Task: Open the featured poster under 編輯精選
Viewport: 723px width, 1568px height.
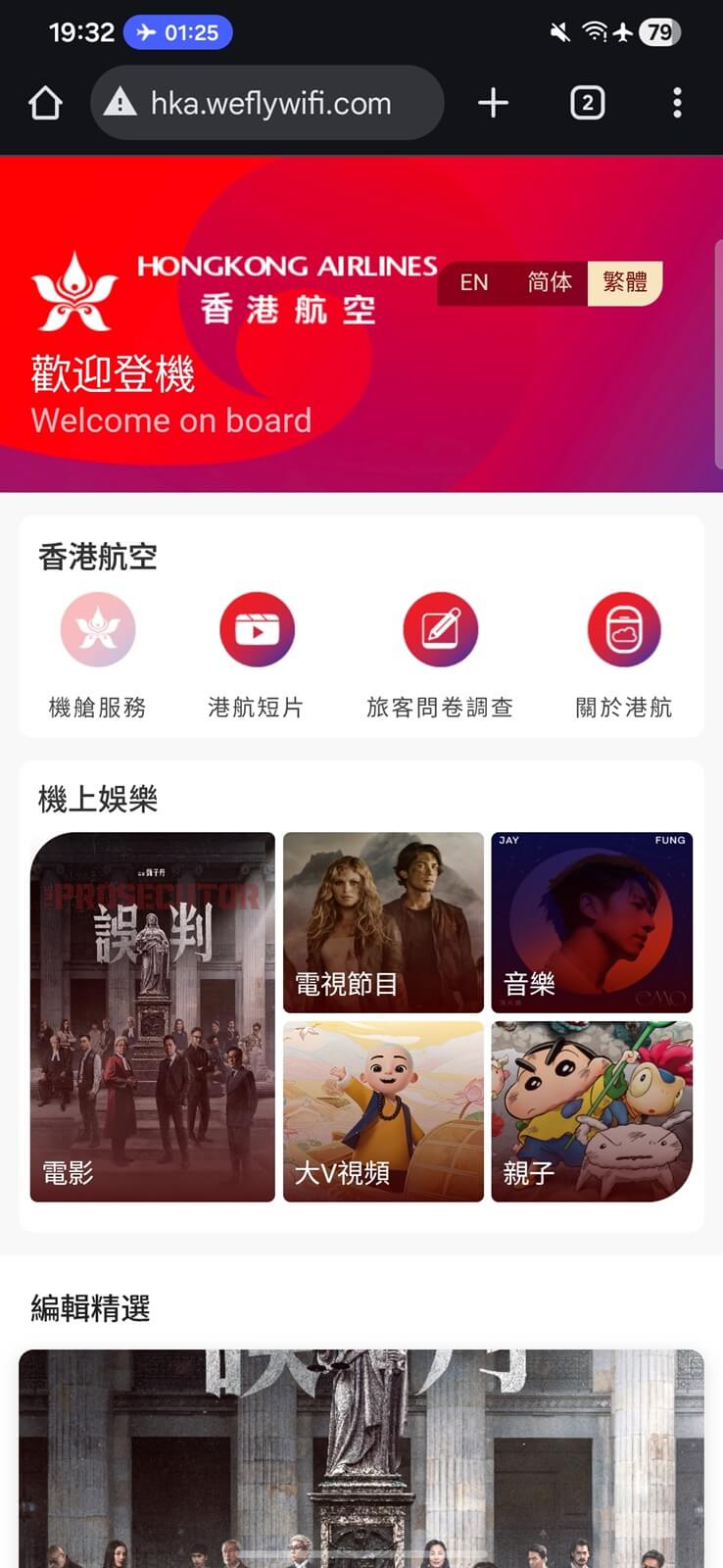Action: [361, 1458]
